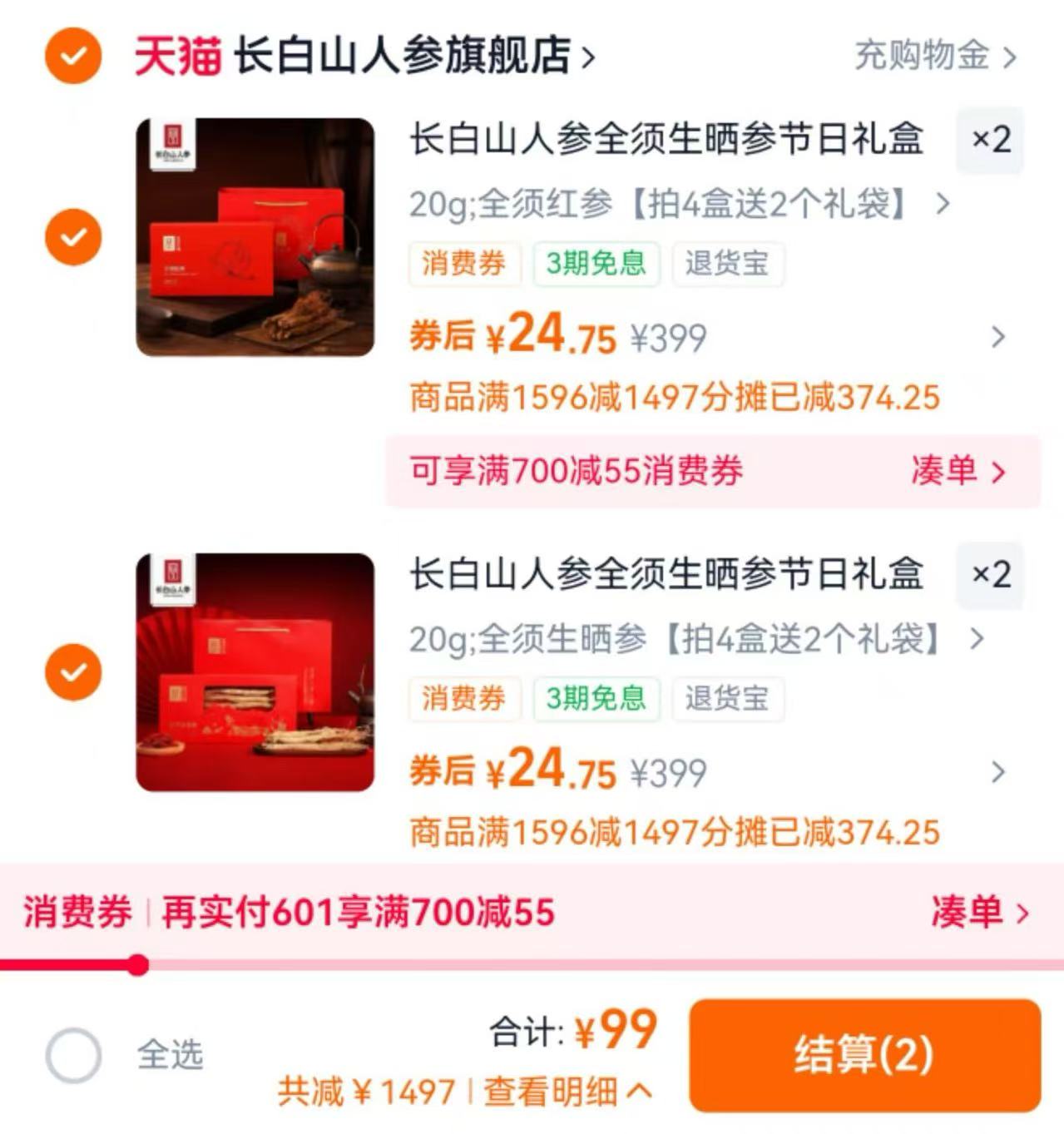Open 充购物金 recharge page

(922, 57)
